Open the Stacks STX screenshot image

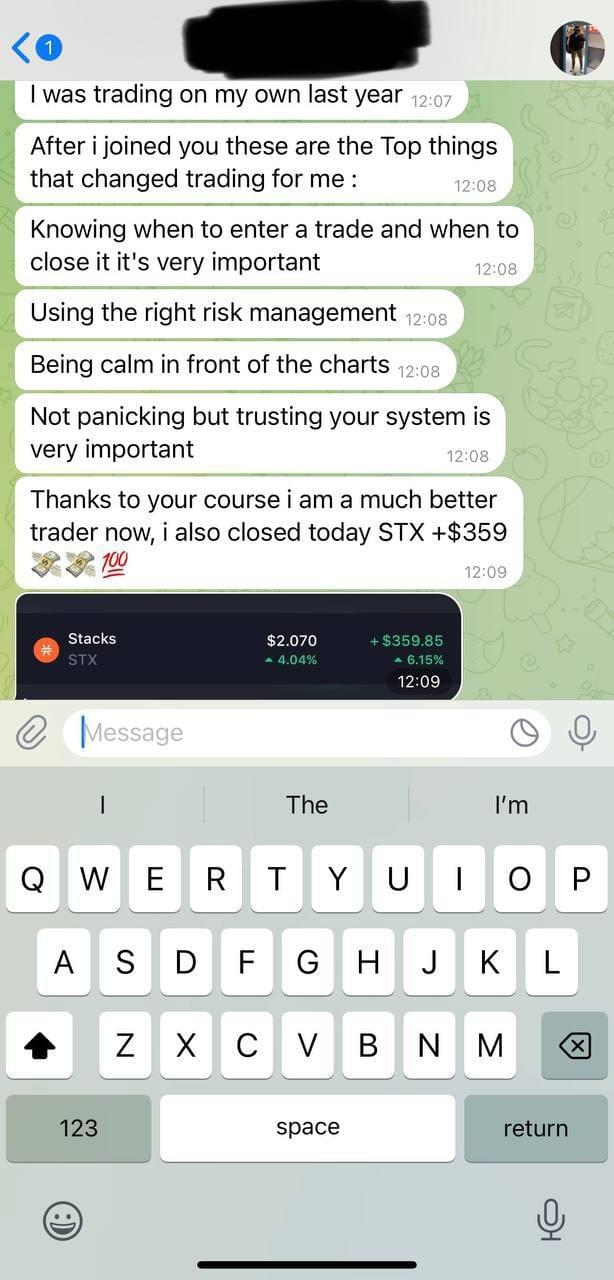point(239,647)
